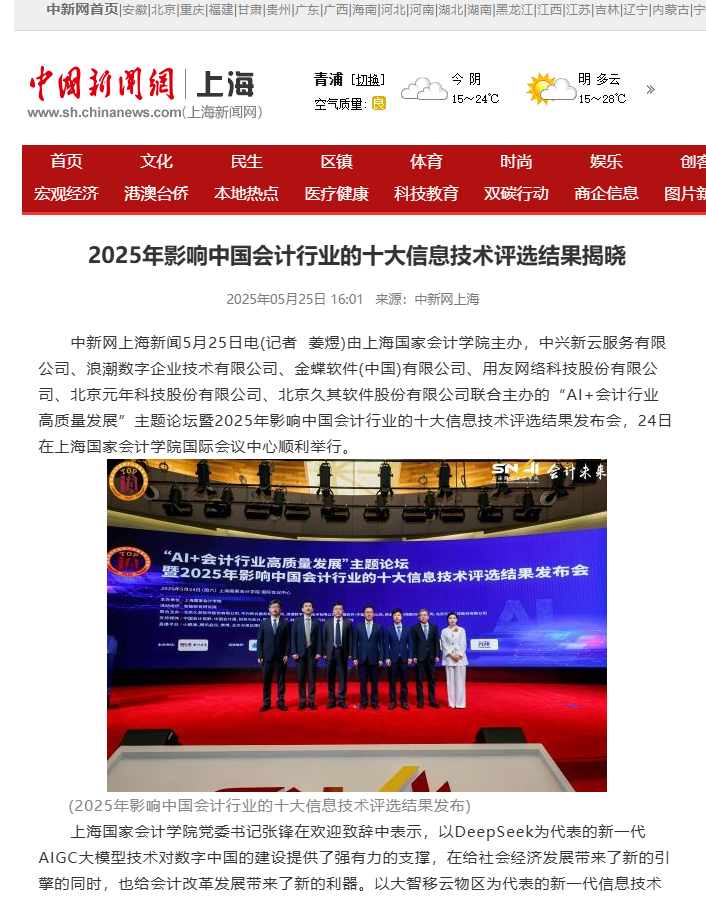Go to the 港澳台侨 section
Image resolution: width=706 pixels, height=901 pixels.
click(157, 194)
